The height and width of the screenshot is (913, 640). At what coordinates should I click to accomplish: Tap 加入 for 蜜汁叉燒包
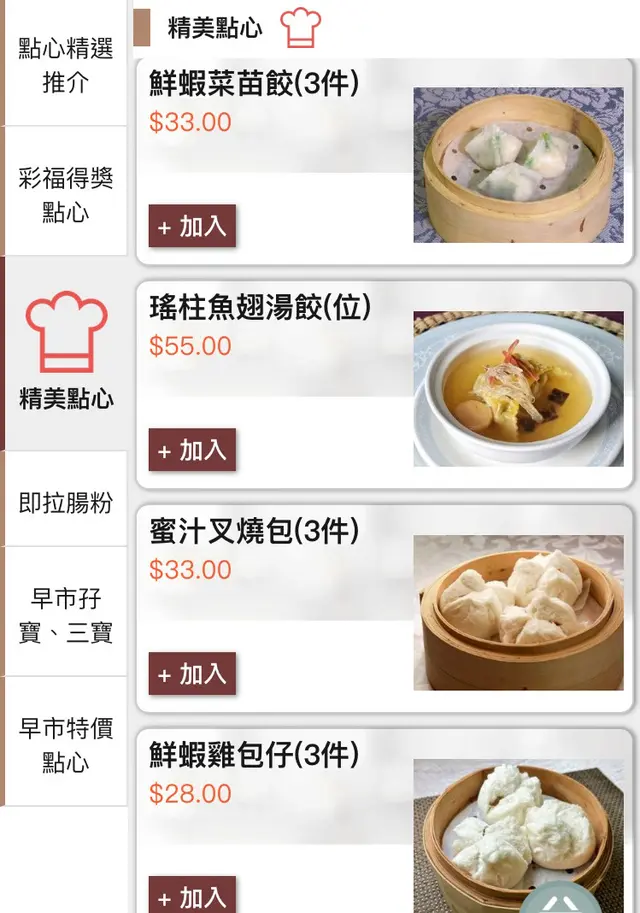[193, 674]
